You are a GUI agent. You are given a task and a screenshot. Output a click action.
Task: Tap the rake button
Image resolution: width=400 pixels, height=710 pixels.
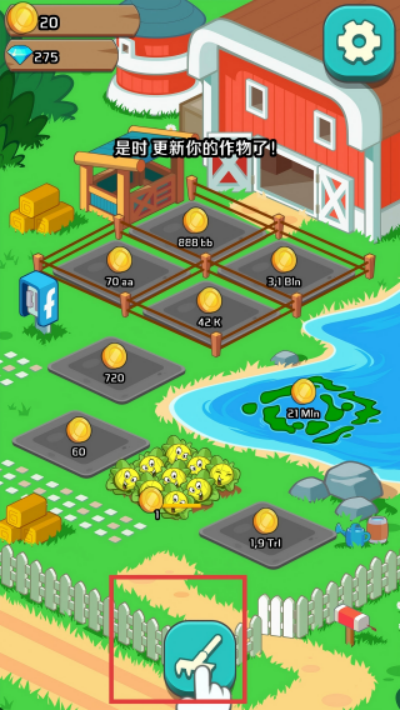click(200, 657)
